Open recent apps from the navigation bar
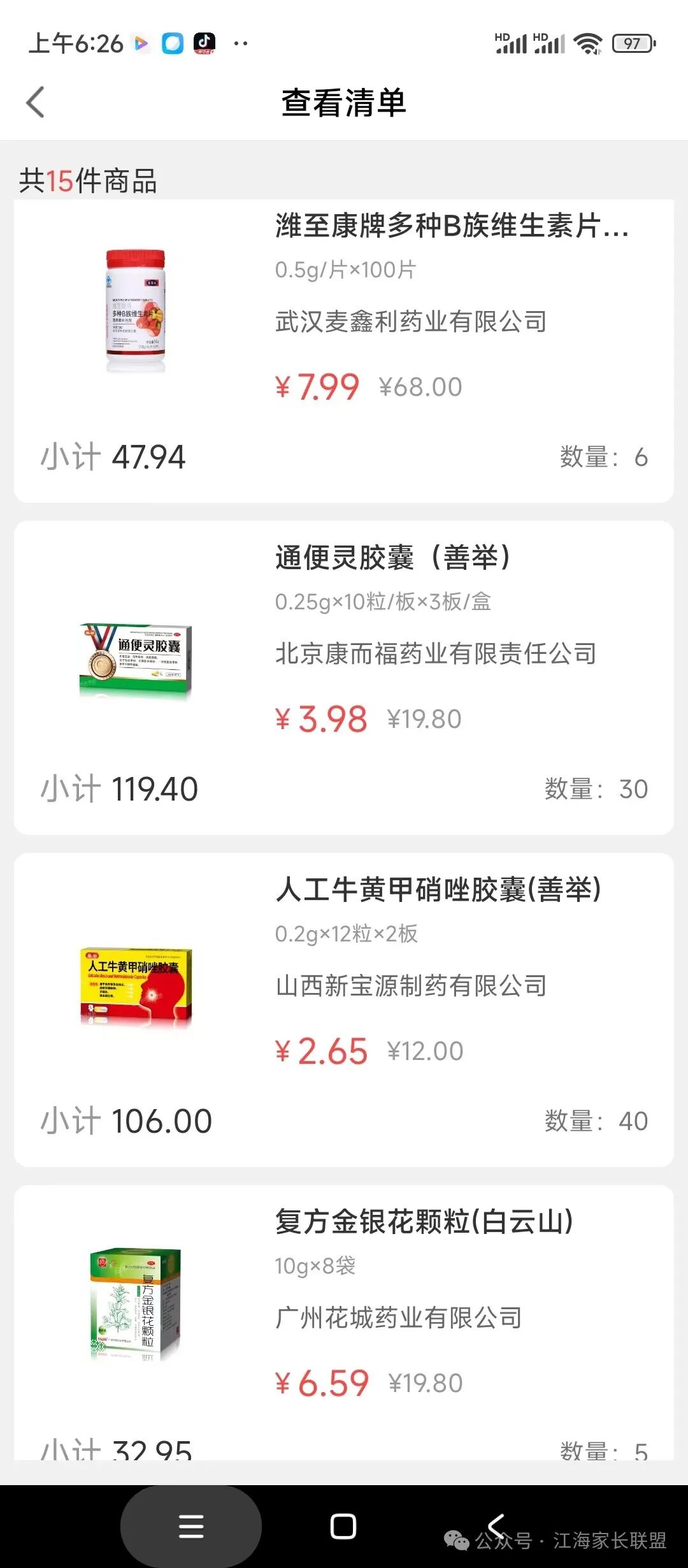 [x=191, y=1527]
